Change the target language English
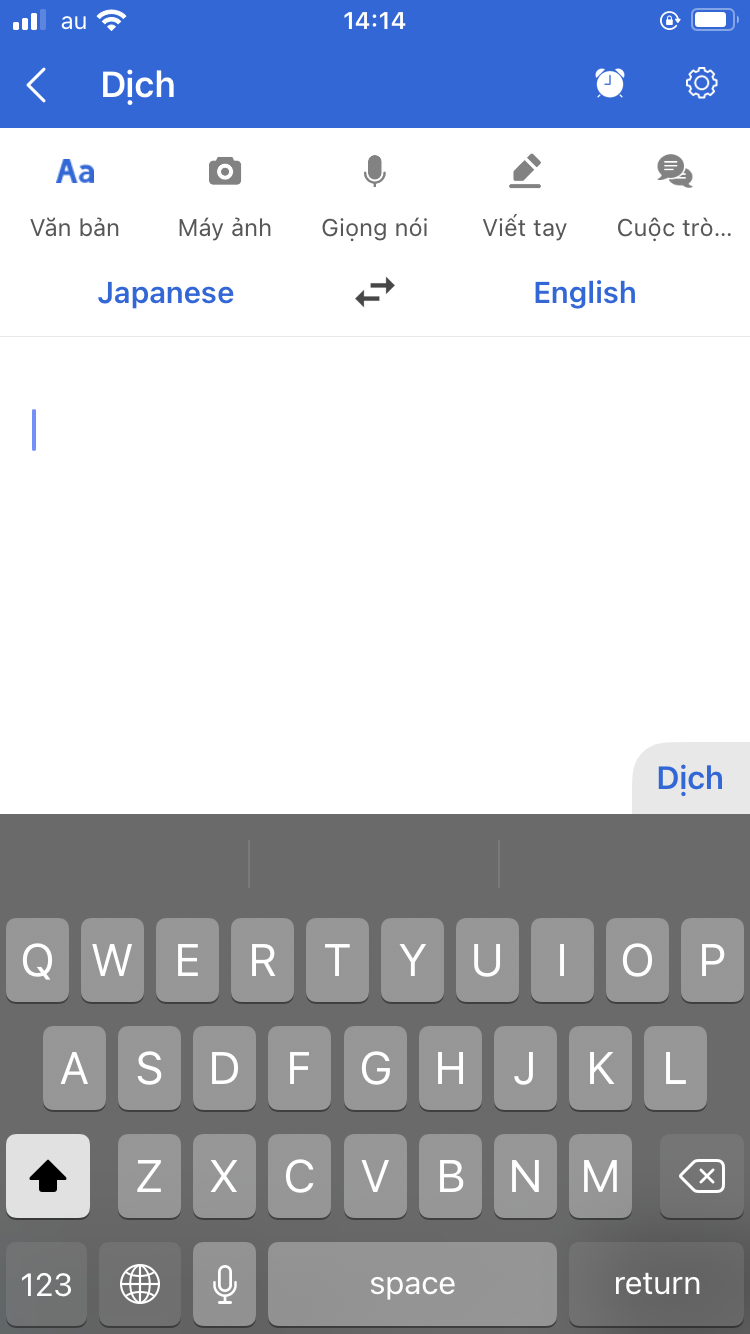The height and width of the screenshot is (1334, 750). point(585,293)
